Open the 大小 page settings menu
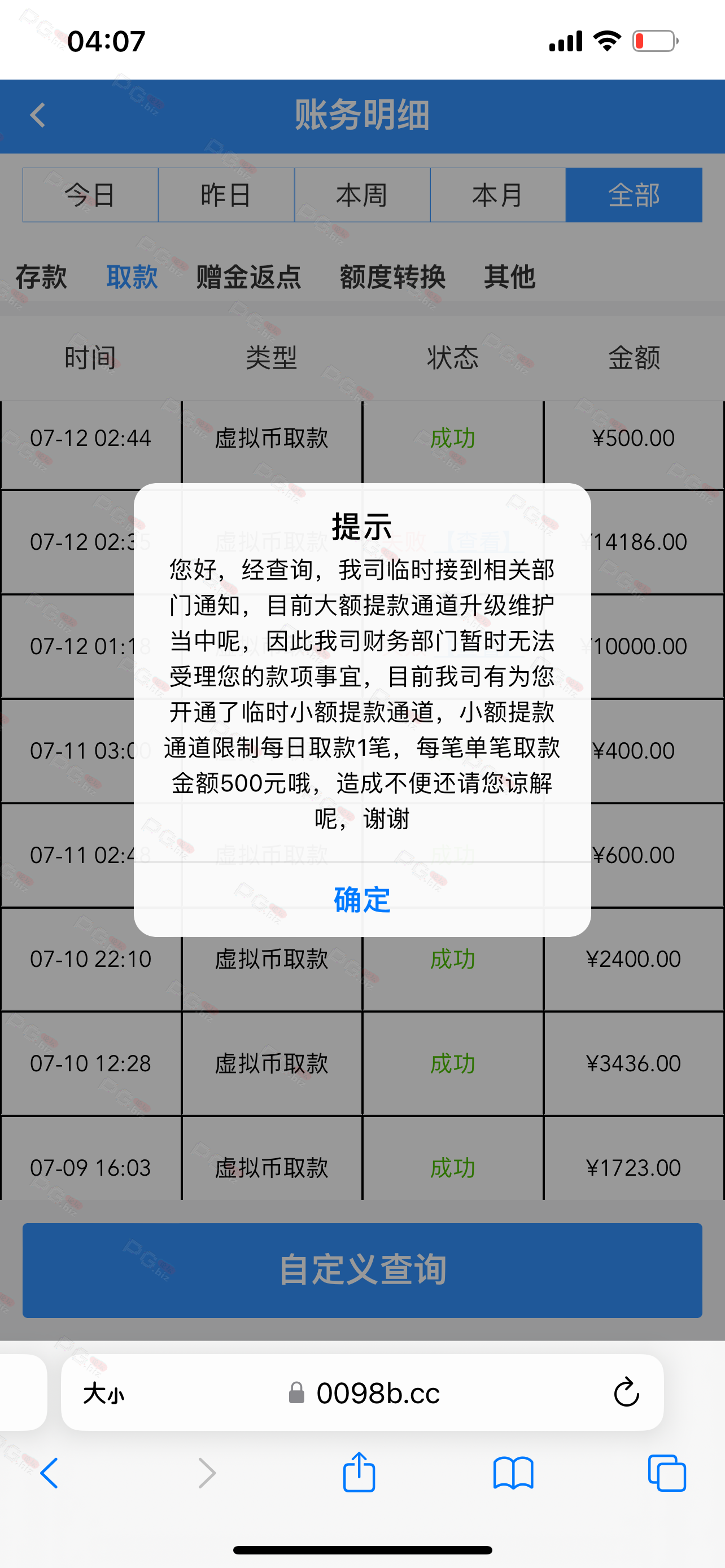Image resolution: width=725 pixels, height=1568 pixels. click(x=103, y=1393)
